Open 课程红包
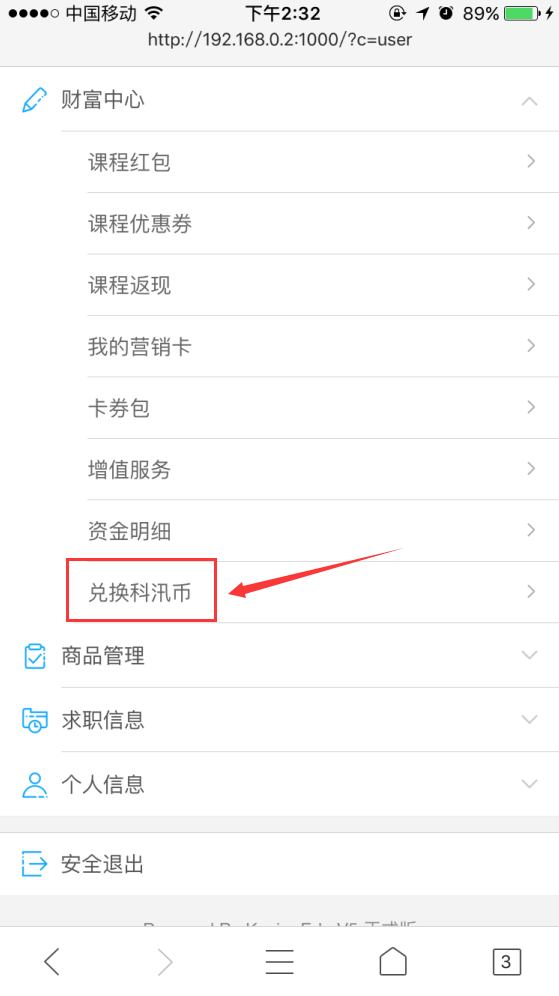Viewport: 559px width, 996px height. [x=323, y=162]
